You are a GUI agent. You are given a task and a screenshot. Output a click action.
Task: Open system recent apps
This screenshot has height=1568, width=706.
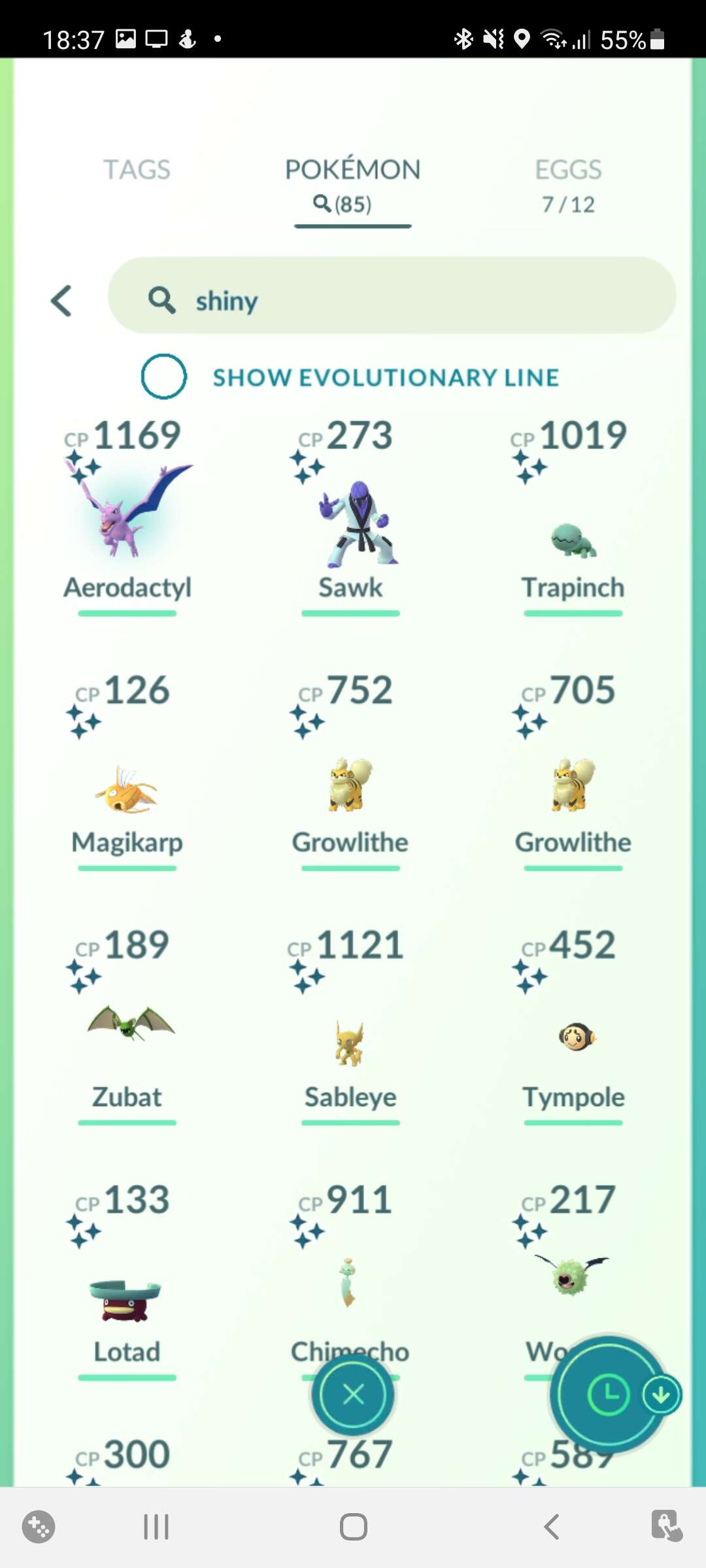pyautogui.click(x=156, y=1527)
